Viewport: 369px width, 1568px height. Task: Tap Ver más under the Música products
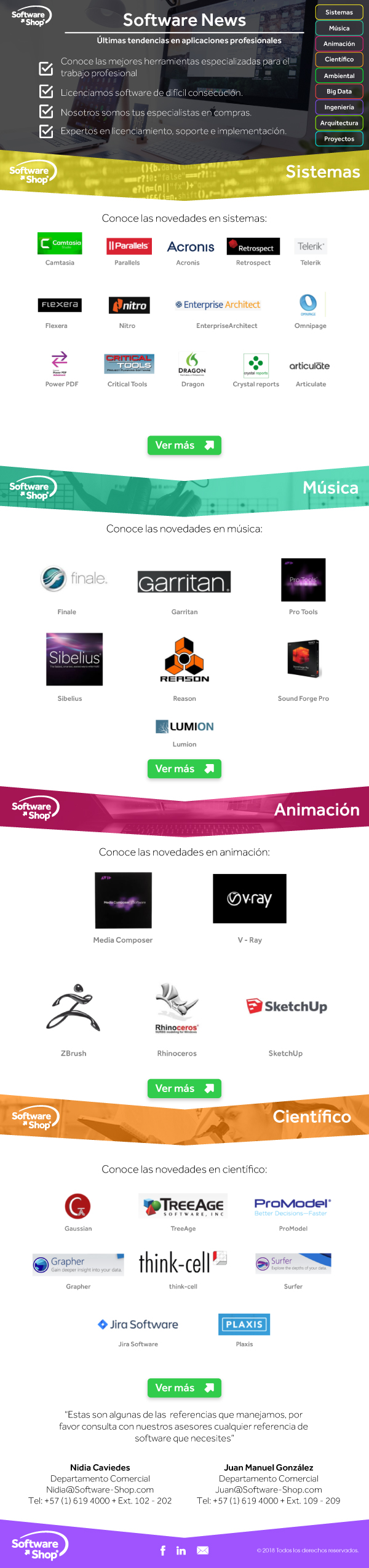click(184, 768)
